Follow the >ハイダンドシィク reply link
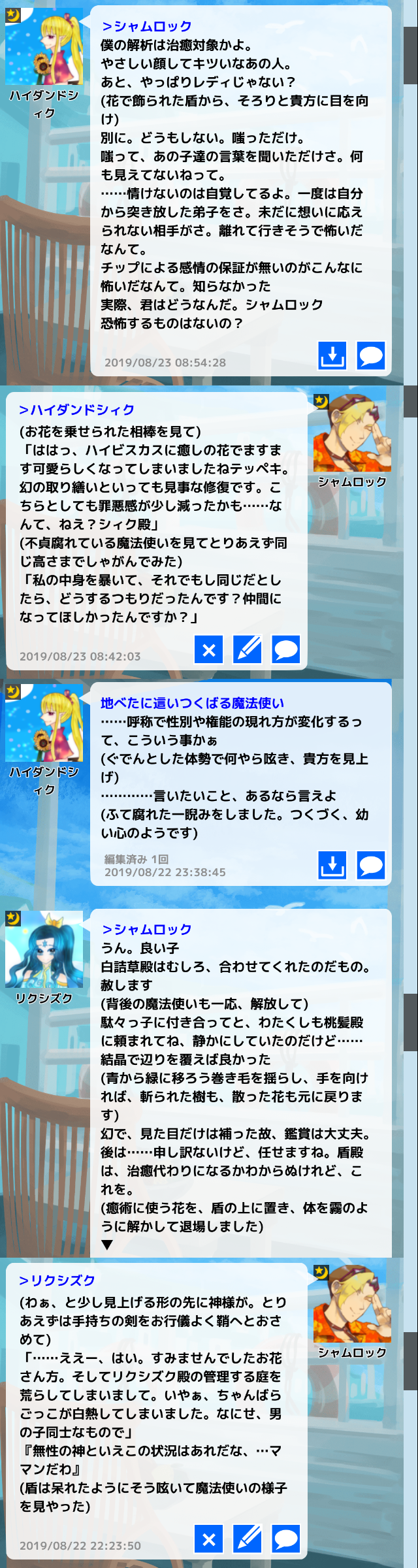Screen dimensions: 418x1568 (76, 410)
